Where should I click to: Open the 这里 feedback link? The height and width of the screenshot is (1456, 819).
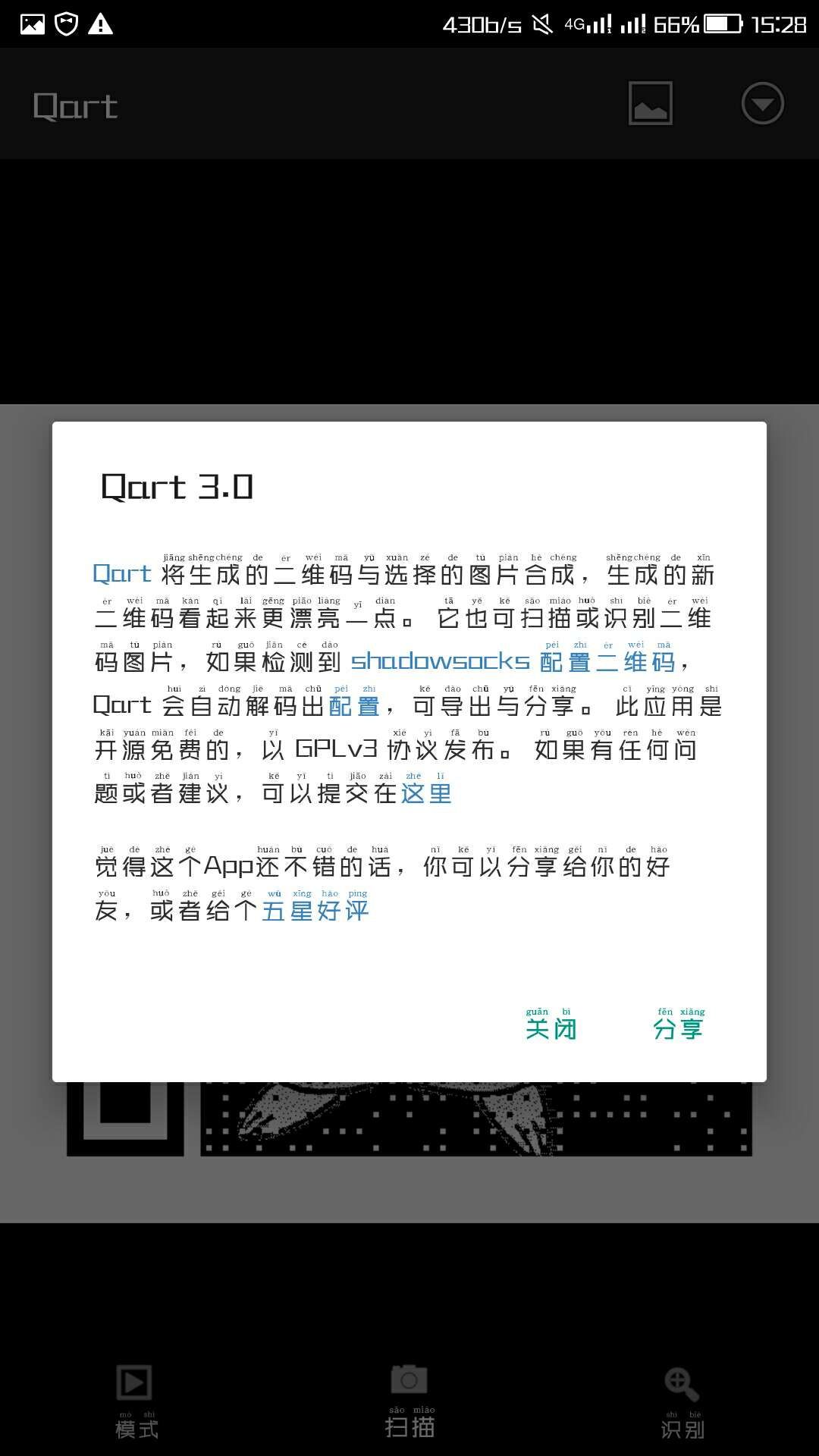(426, 793)
